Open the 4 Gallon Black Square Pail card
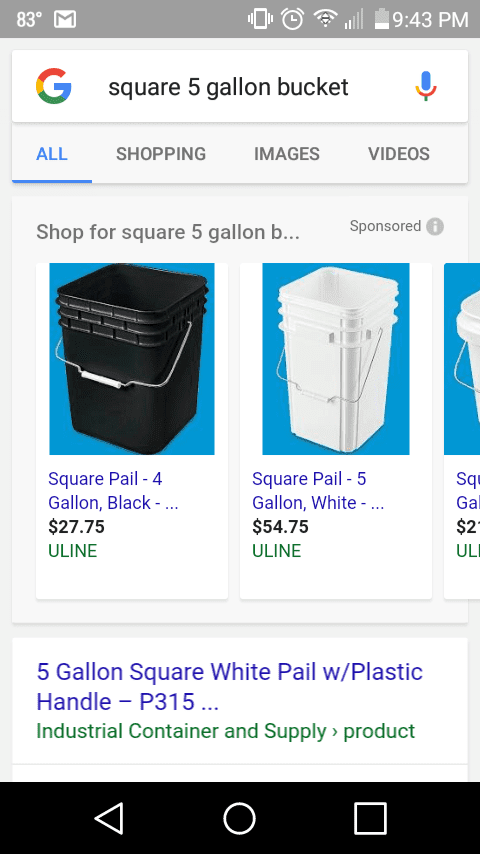480x854 pixels. (132, 431)
